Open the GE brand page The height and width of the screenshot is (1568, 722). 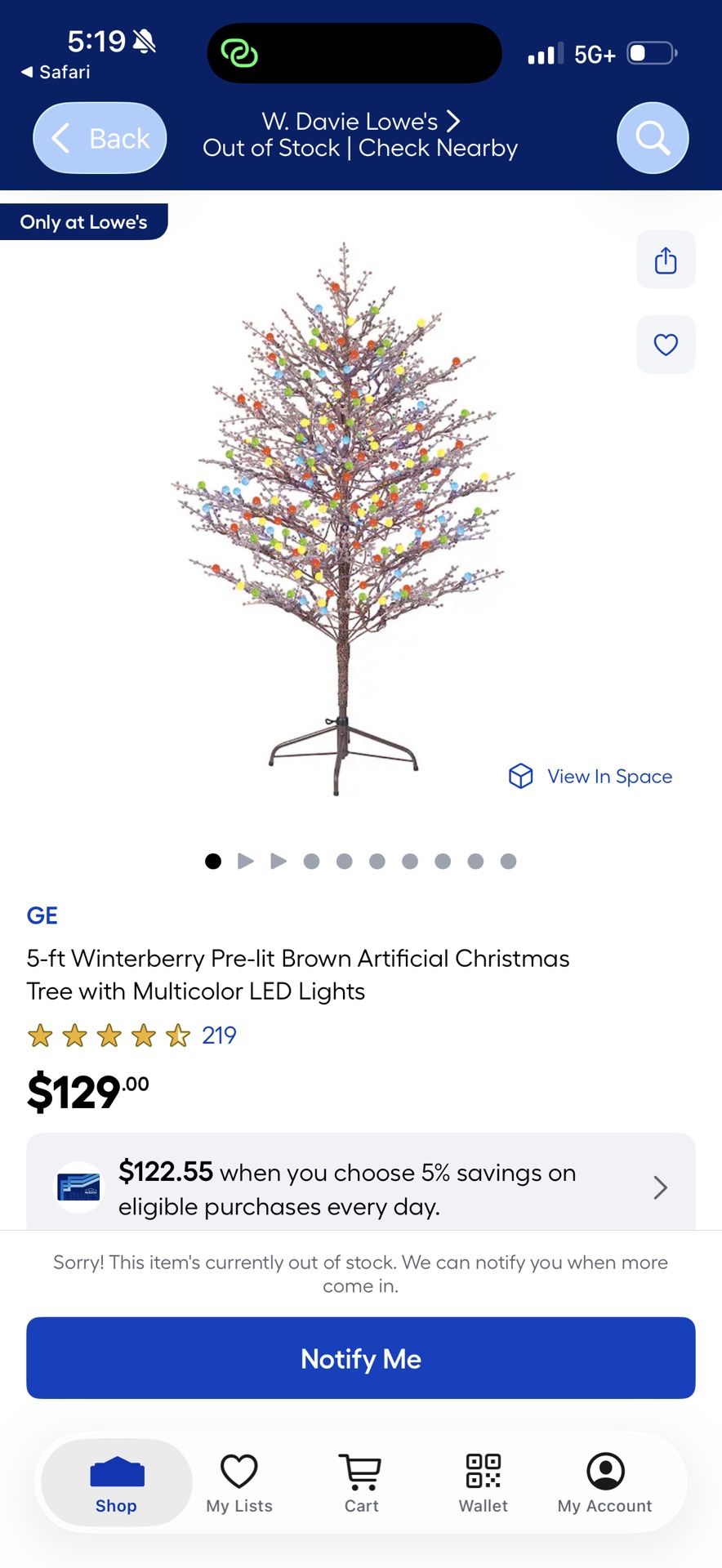tap(42, 915)
